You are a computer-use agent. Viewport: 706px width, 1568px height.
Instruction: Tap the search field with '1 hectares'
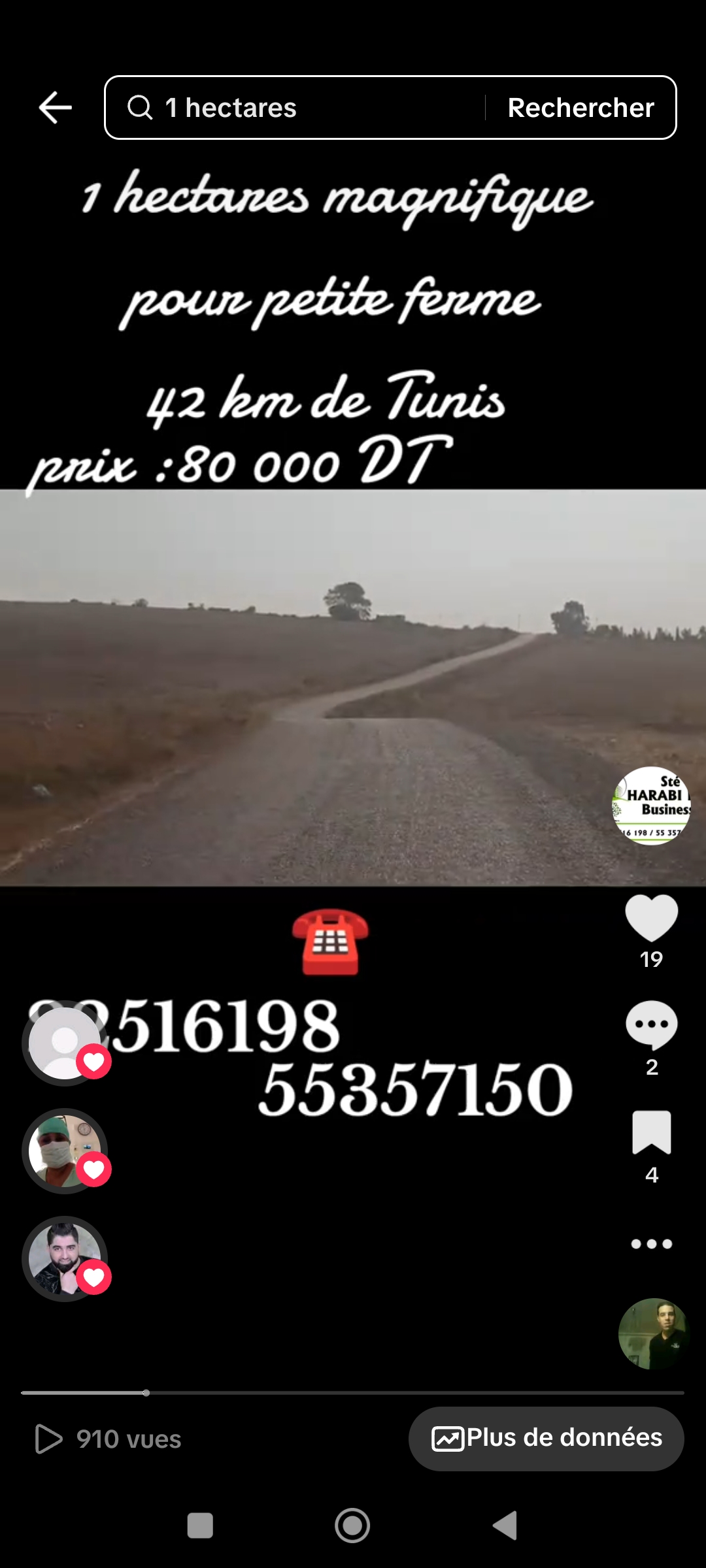pyautogui.click(x=294, y=108)
